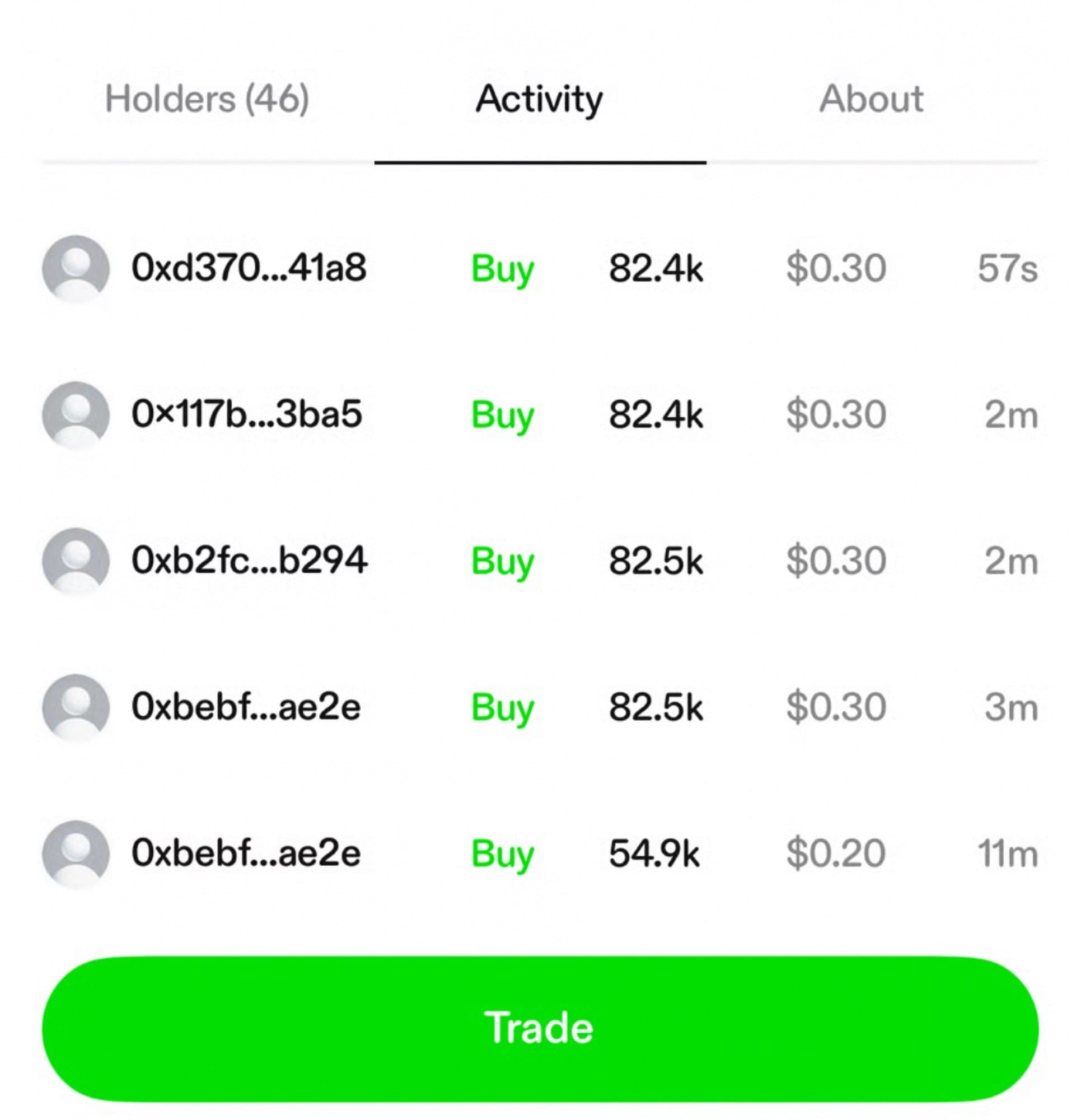View 0xbebf...ae2e buy of 54.9k
Viewport: 1081px width, 1120px height.
[539, 853]
